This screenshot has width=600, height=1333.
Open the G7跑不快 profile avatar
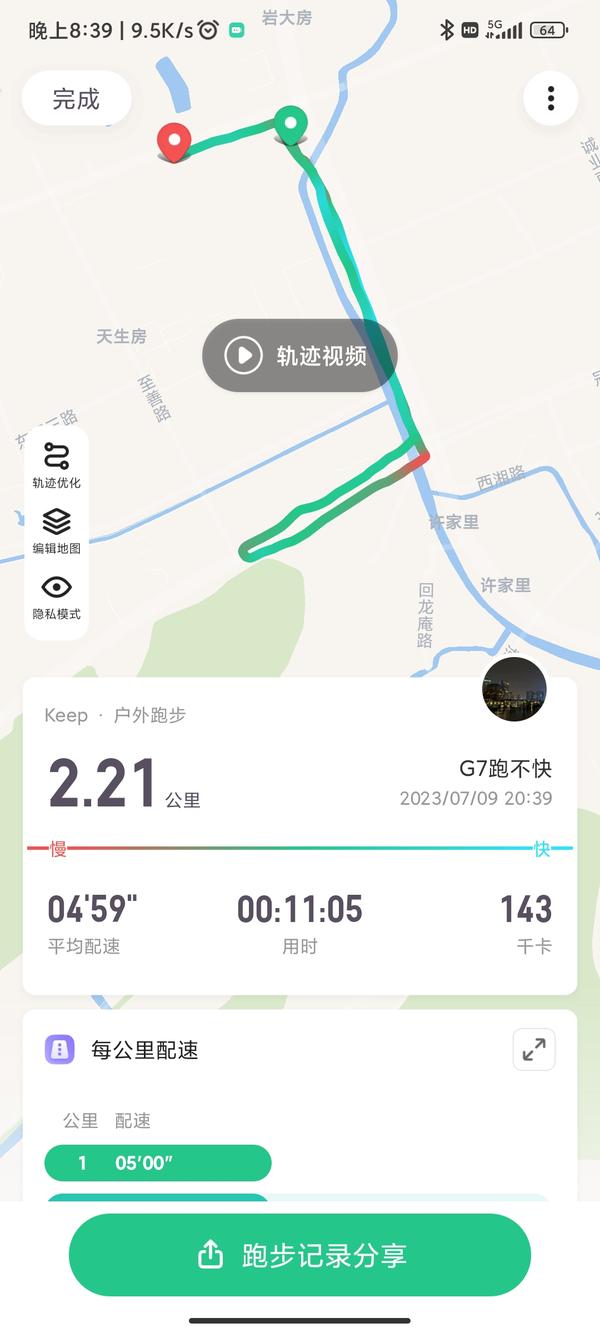pos(514,689)
